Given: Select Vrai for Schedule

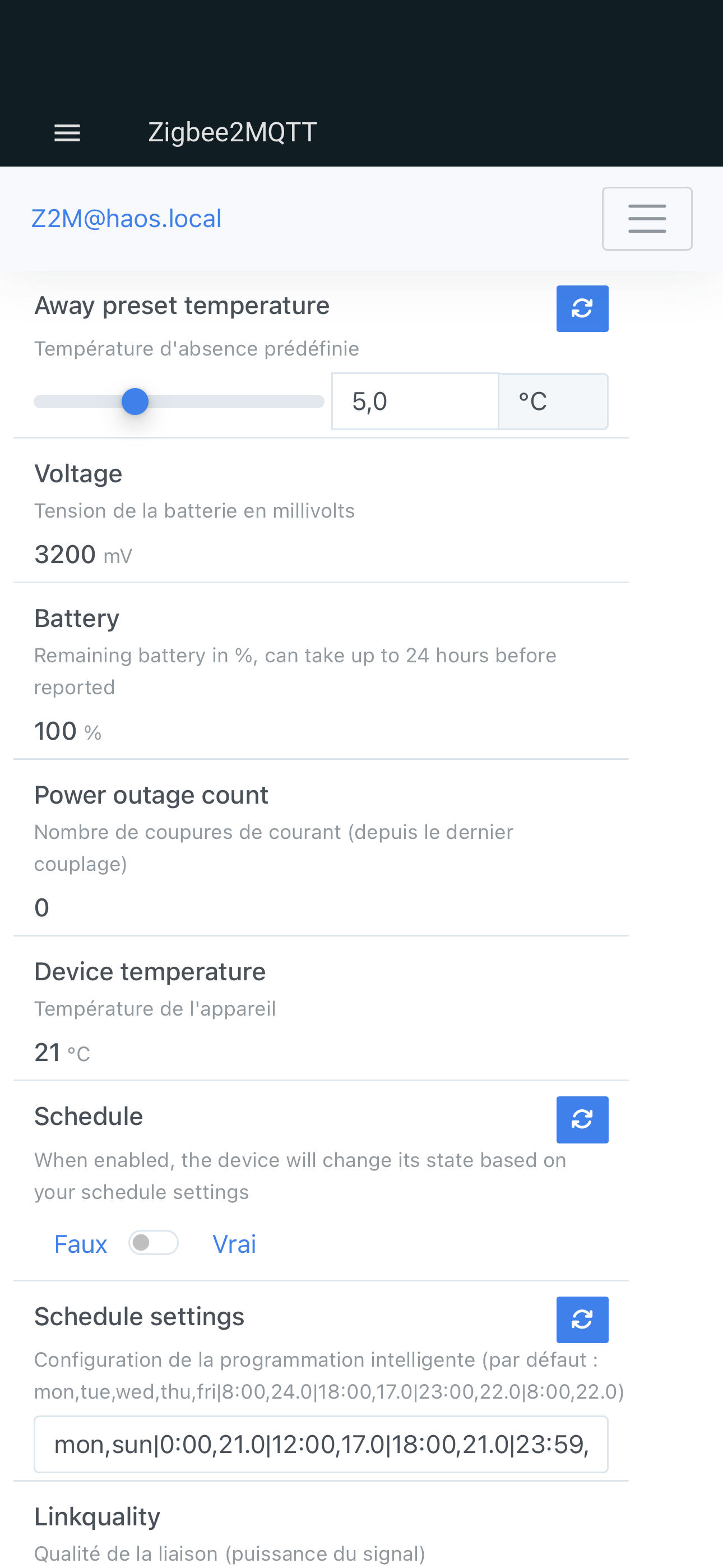Looking at the screenshot, I should [x=234, y=1244].
